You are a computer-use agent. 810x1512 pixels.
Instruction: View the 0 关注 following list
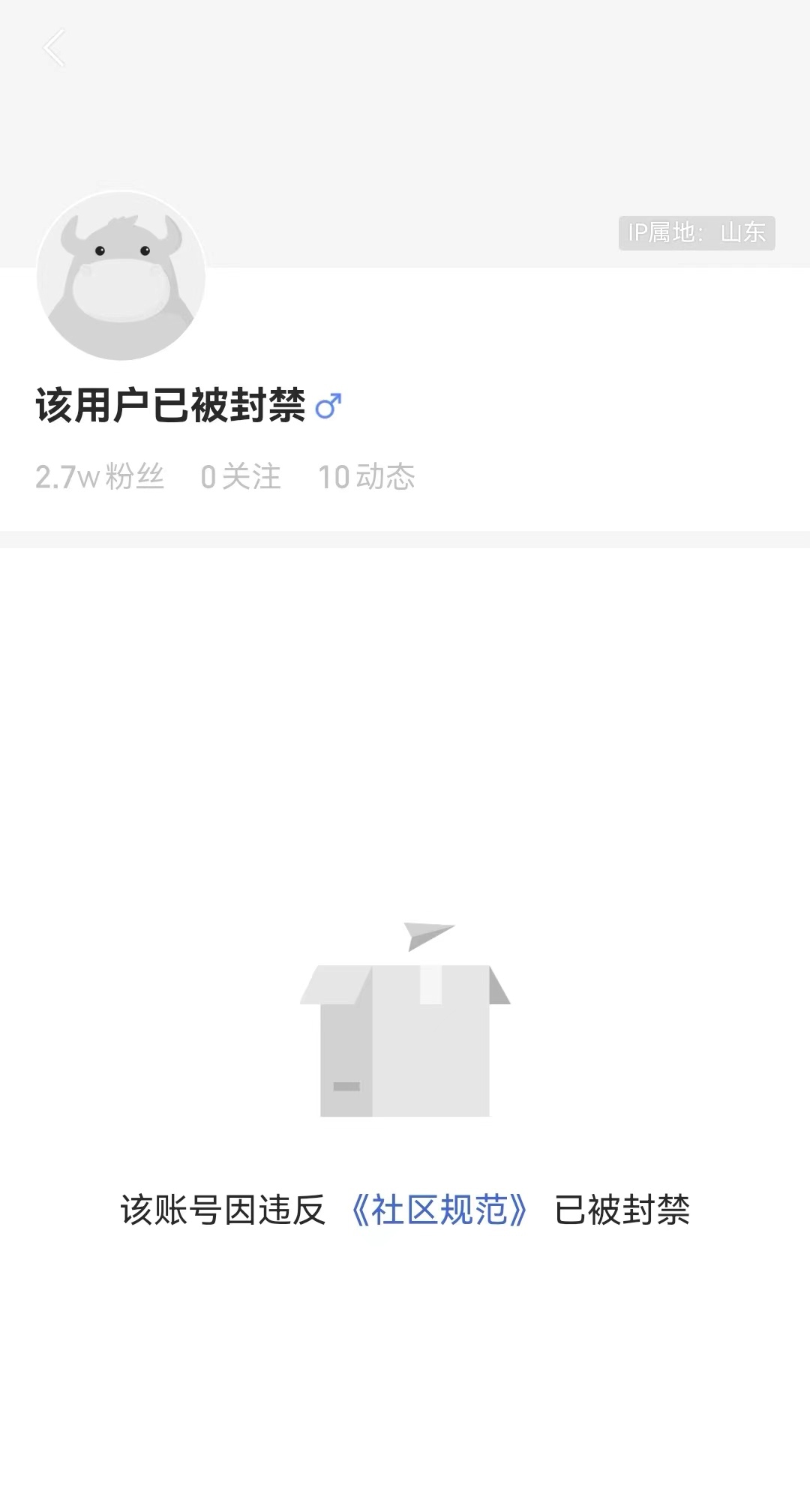click(x=241, y=477)
